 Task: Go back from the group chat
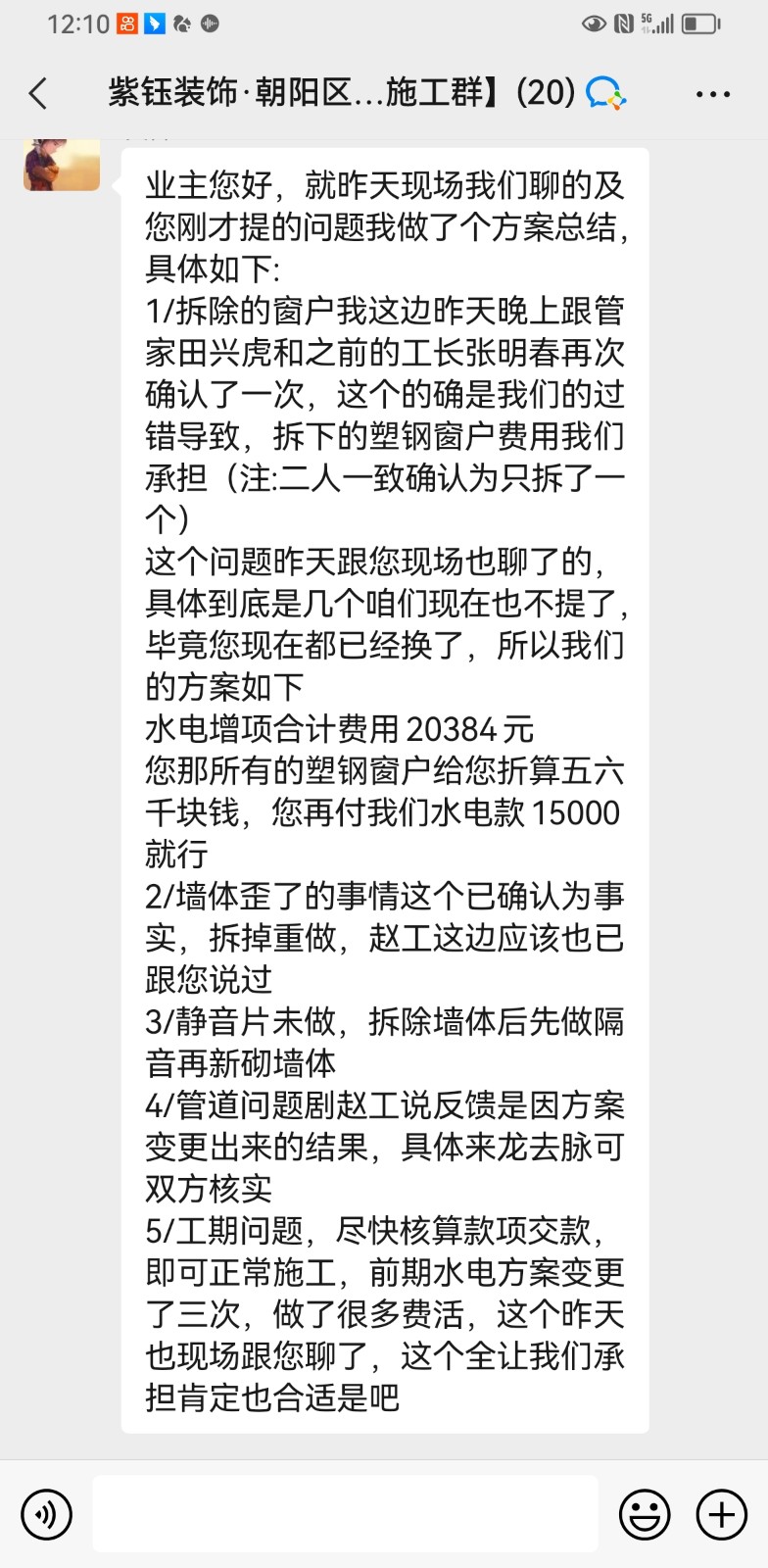point(39,94)
